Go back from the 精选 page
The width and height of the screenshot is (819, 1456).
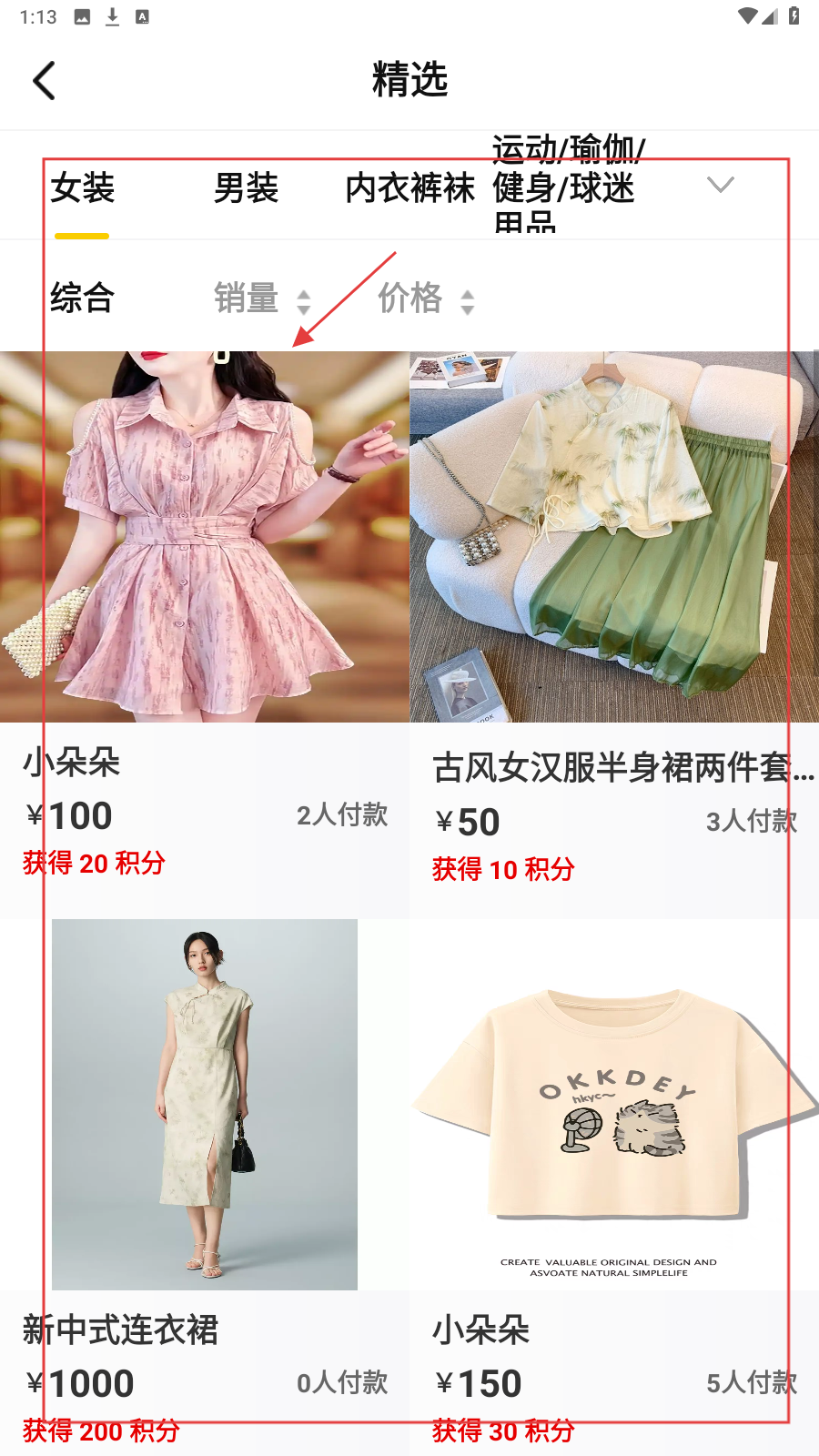(45, 81)
